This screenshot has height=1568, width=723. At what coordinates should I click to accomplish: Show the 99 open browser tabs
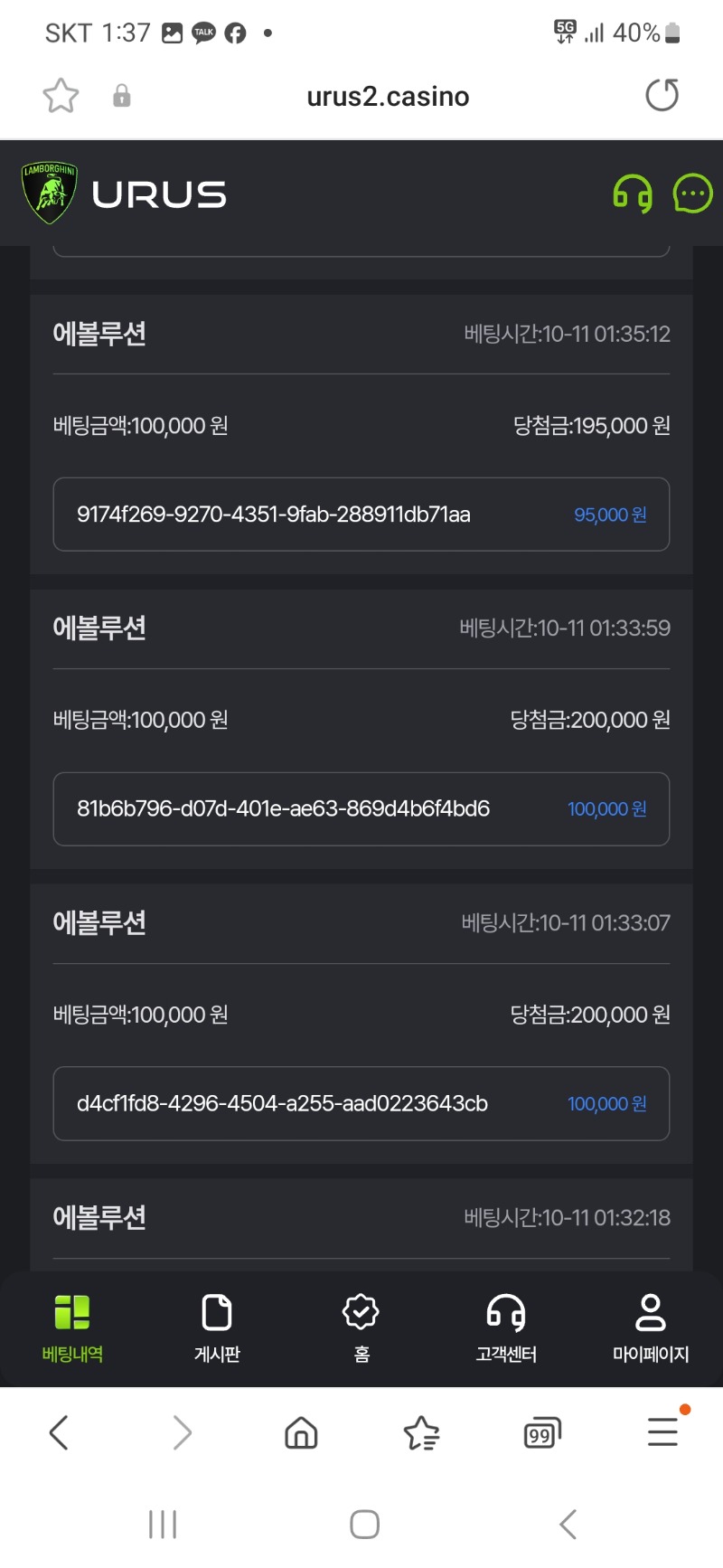coord(542,1432)
